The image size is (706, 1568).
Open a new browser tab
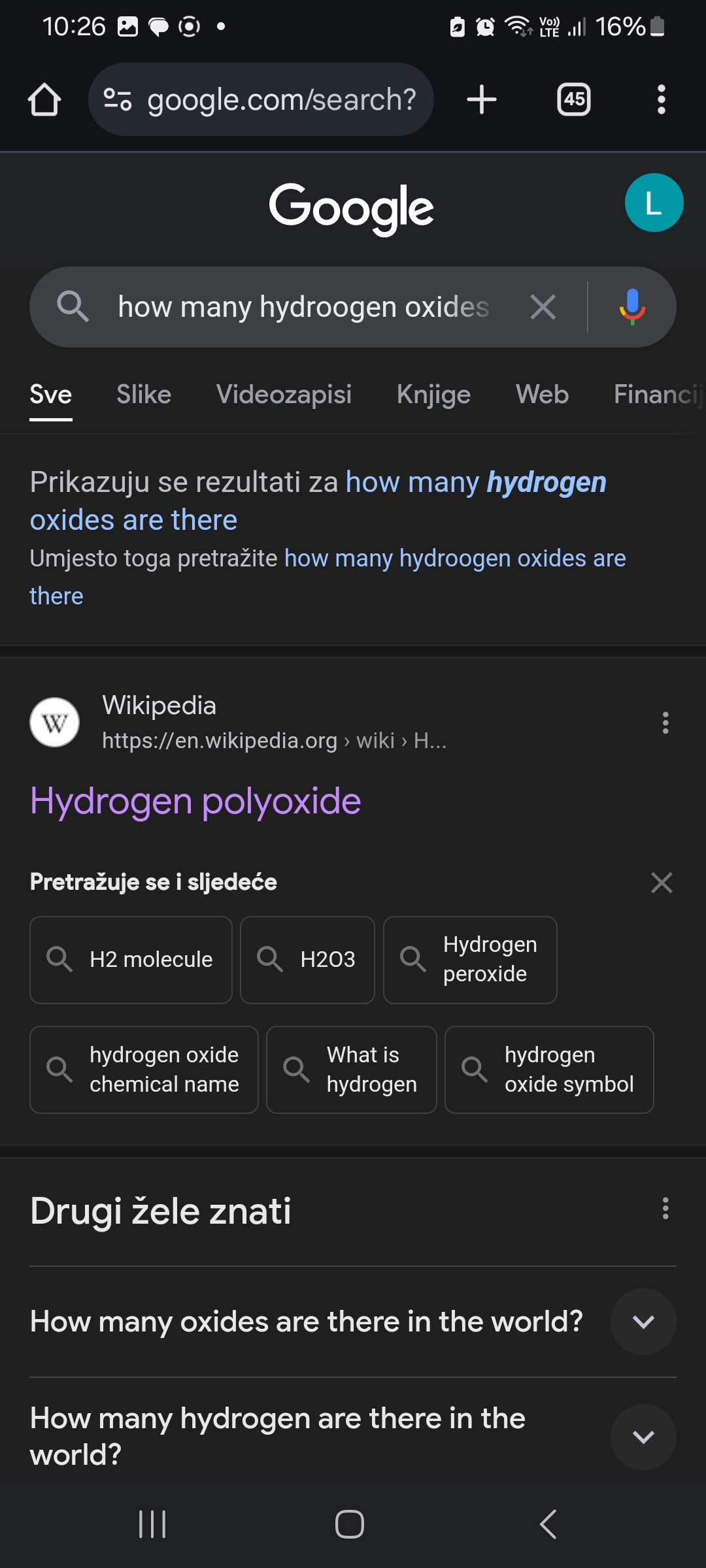482,100
